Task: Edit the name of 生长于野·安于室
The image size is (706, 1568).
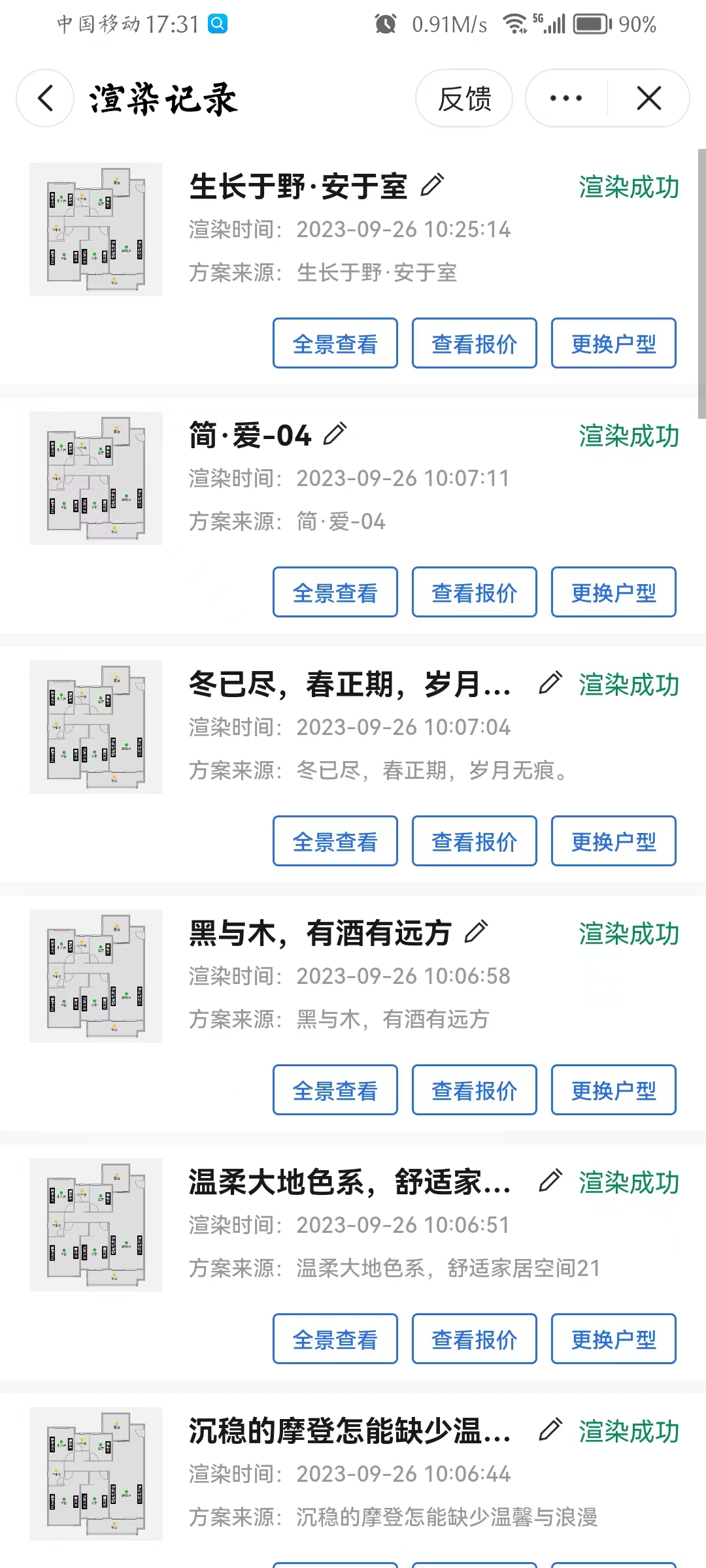Action: click(x=432, y=186)
